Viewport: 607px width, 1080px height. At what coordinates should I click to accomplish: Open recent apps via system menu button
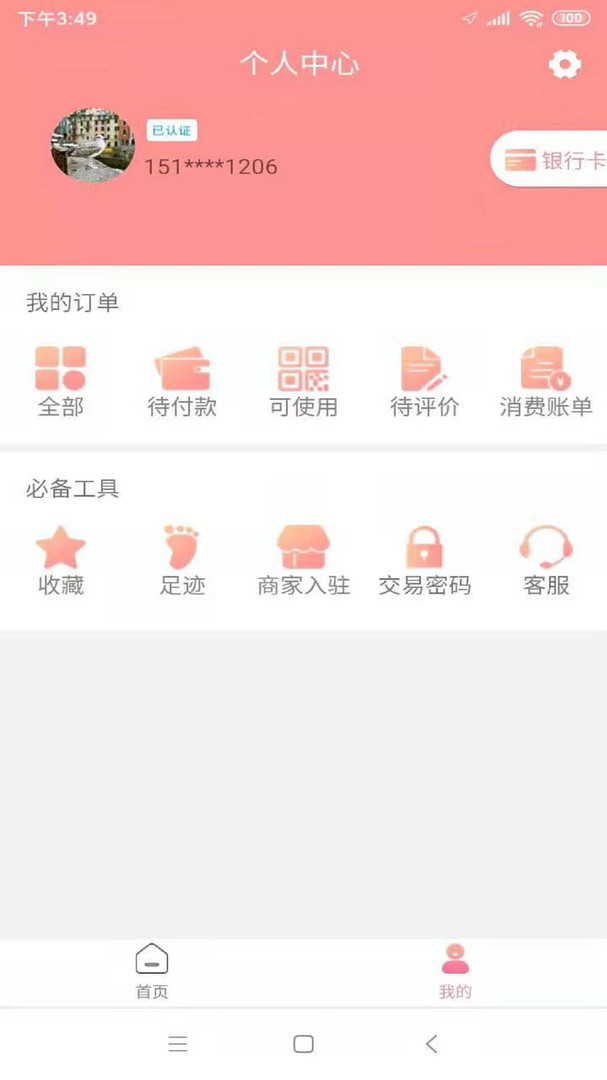(x=178, y=1044)
